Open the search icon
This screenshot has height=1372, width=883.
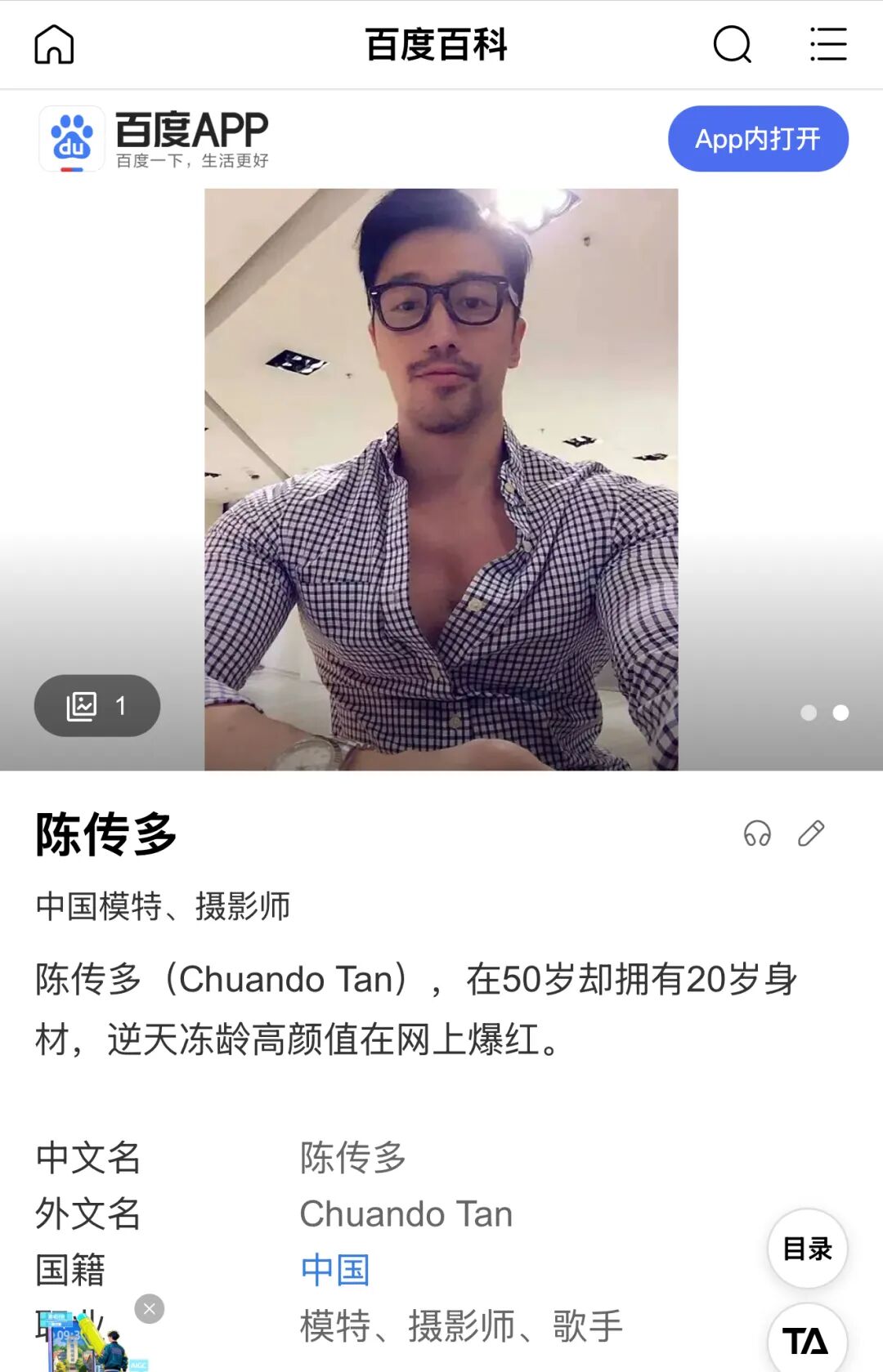tap(732, 44)
